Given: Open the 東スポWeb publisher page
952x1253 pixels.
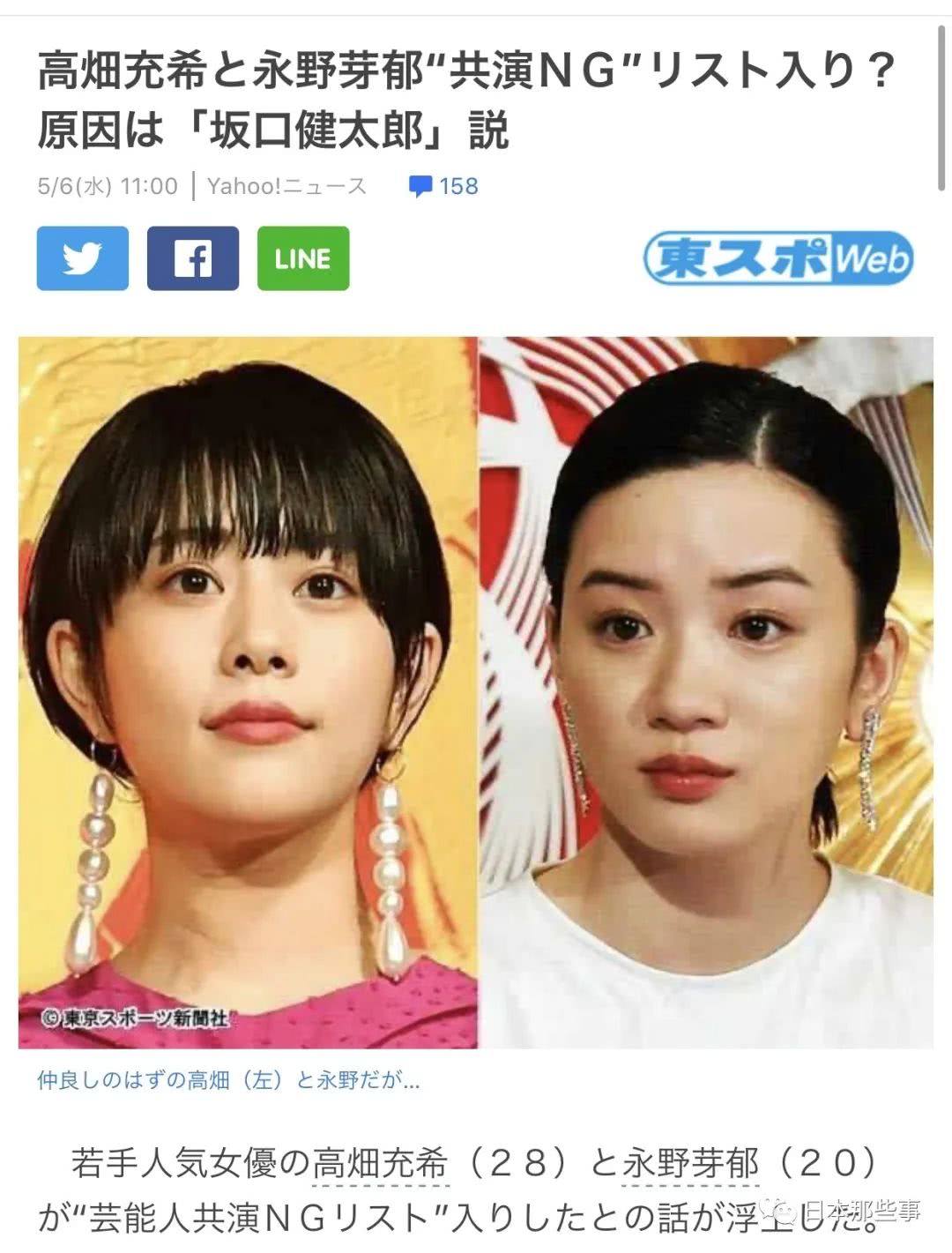Looking at the screenshot, I should [778, 258].
